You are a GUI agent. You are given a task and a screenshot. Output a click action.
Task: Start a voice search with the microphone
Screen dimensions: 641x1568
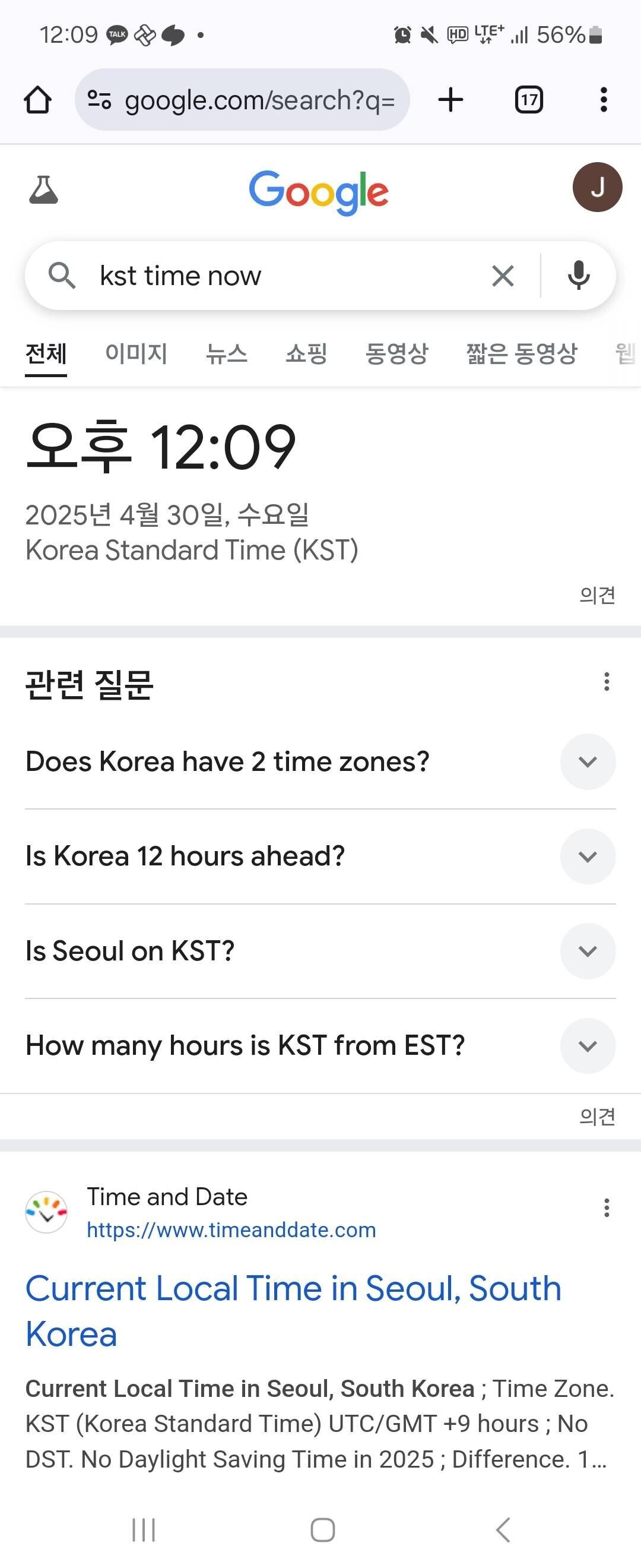pos(578,275)
